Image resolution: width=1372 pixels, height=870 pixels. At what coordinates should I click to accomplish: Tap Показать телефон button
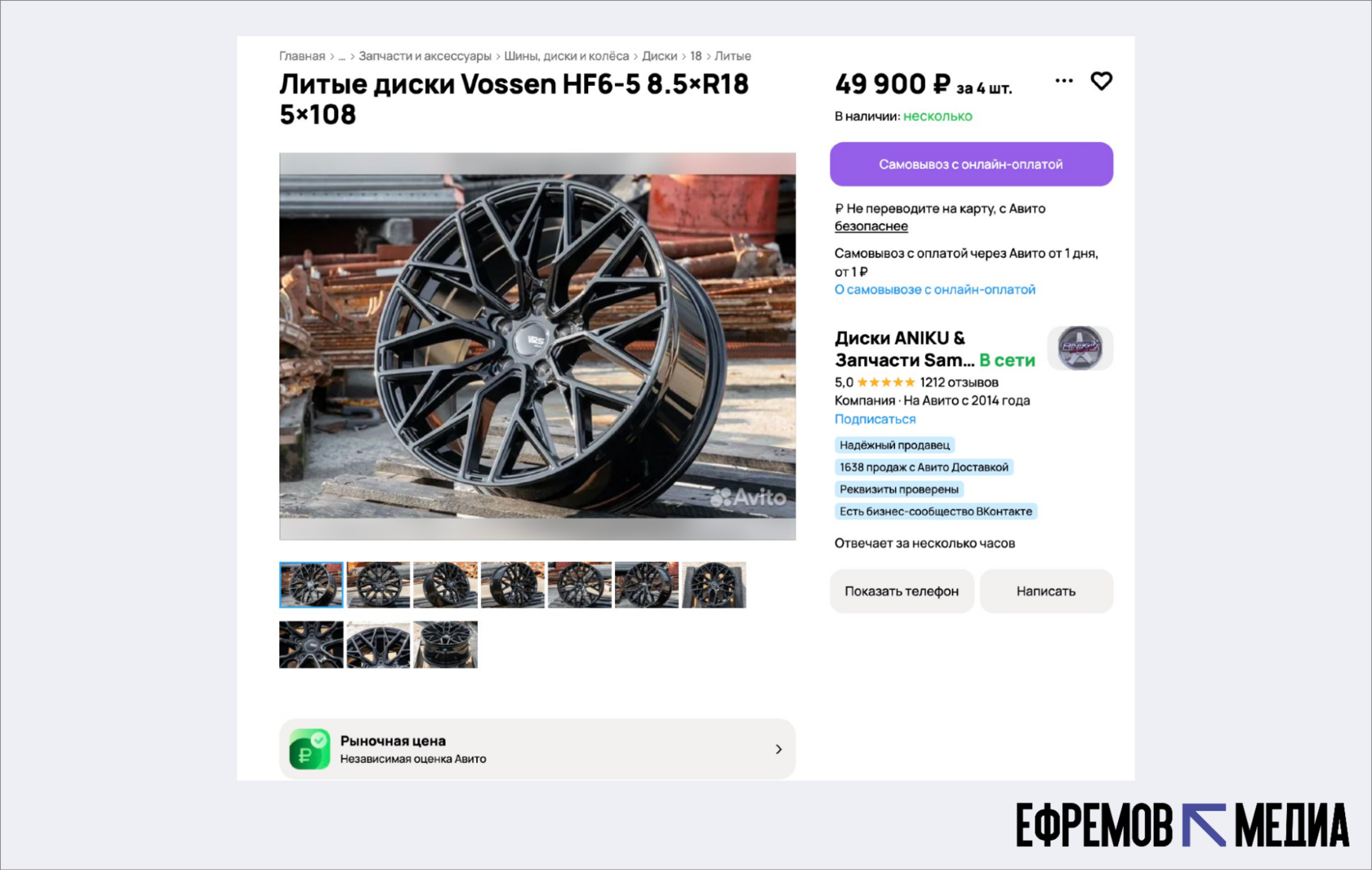point(901,591)
